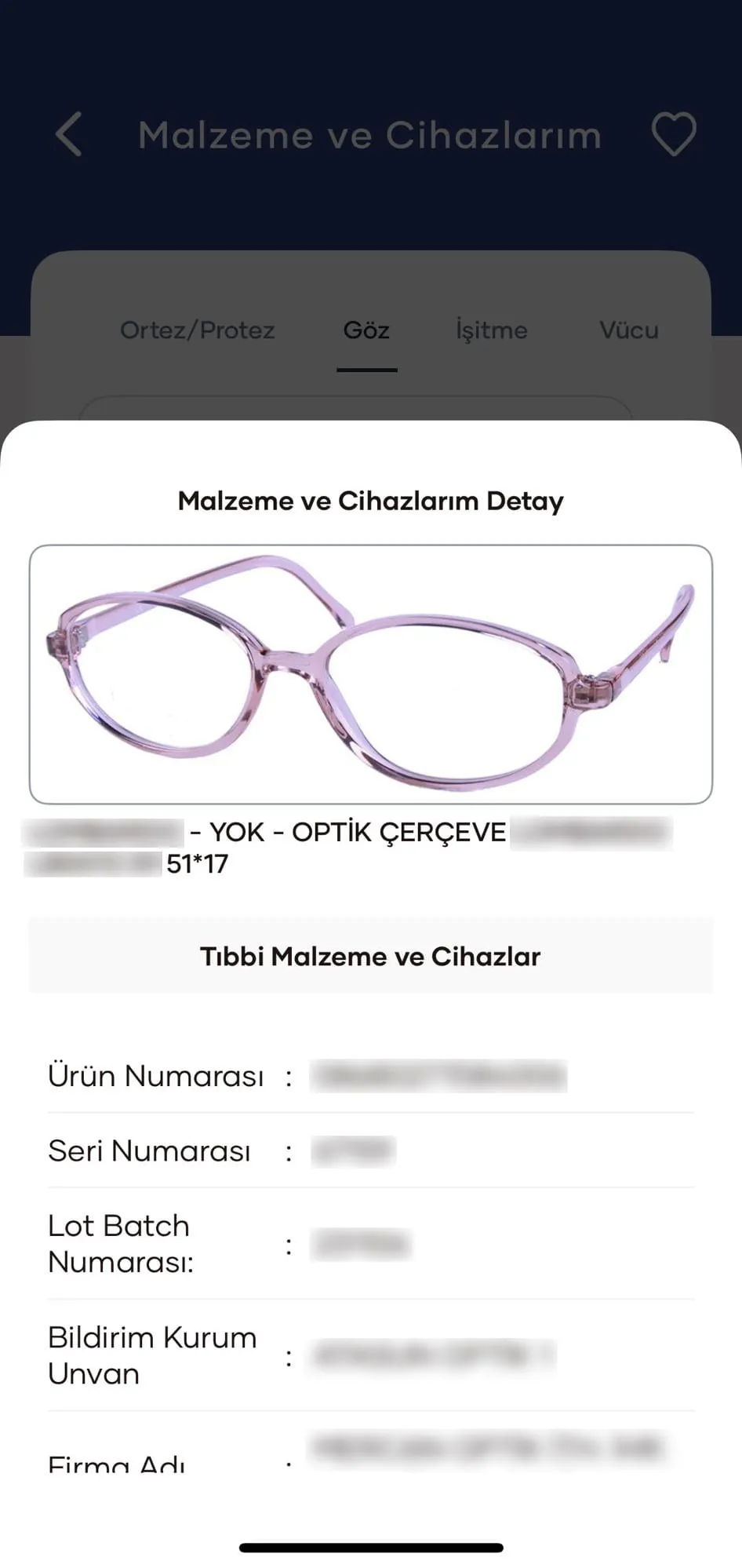Tap the heart favorite icon
742x1568 pixels.
(x=674, y=134)
